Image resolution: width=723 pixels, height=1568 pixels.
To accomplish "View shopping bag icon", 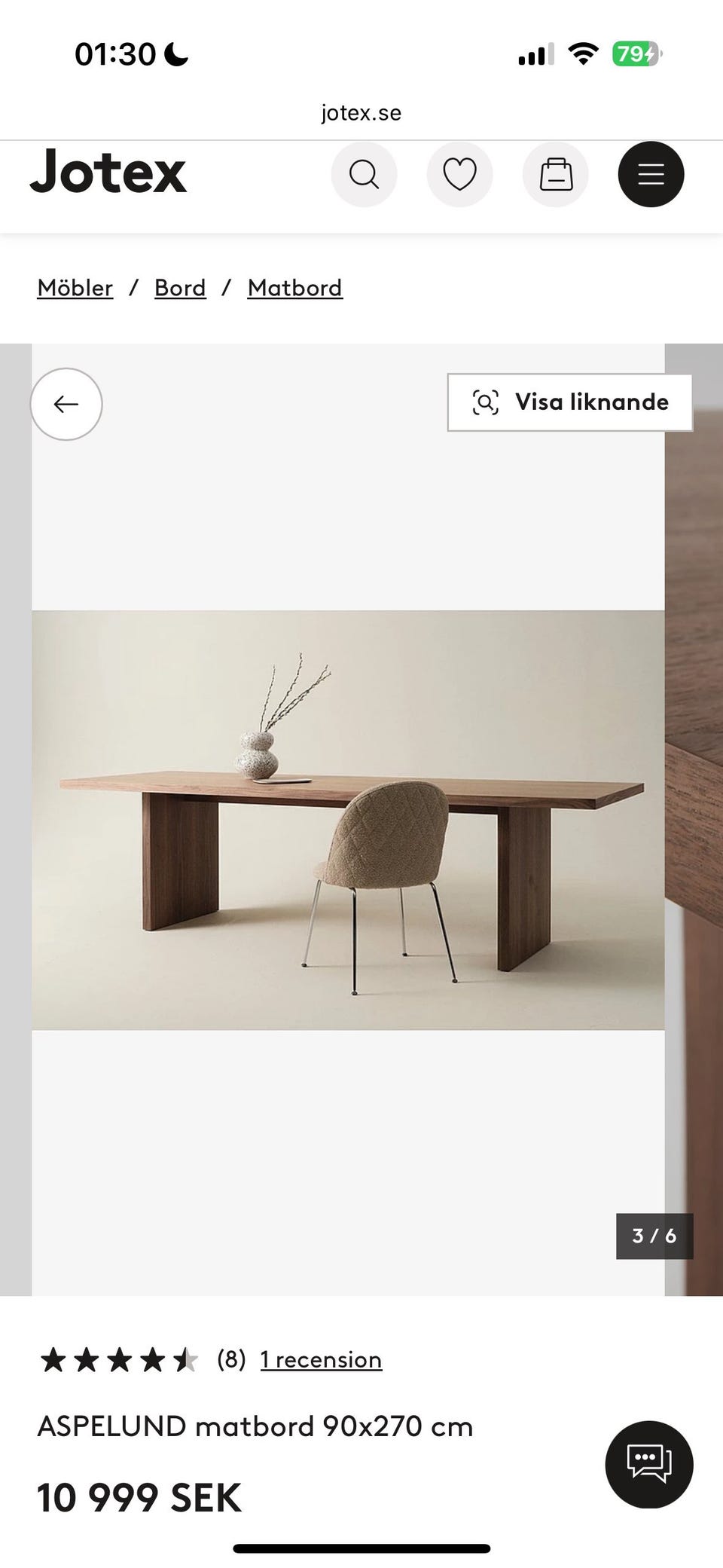I will 555,174.
